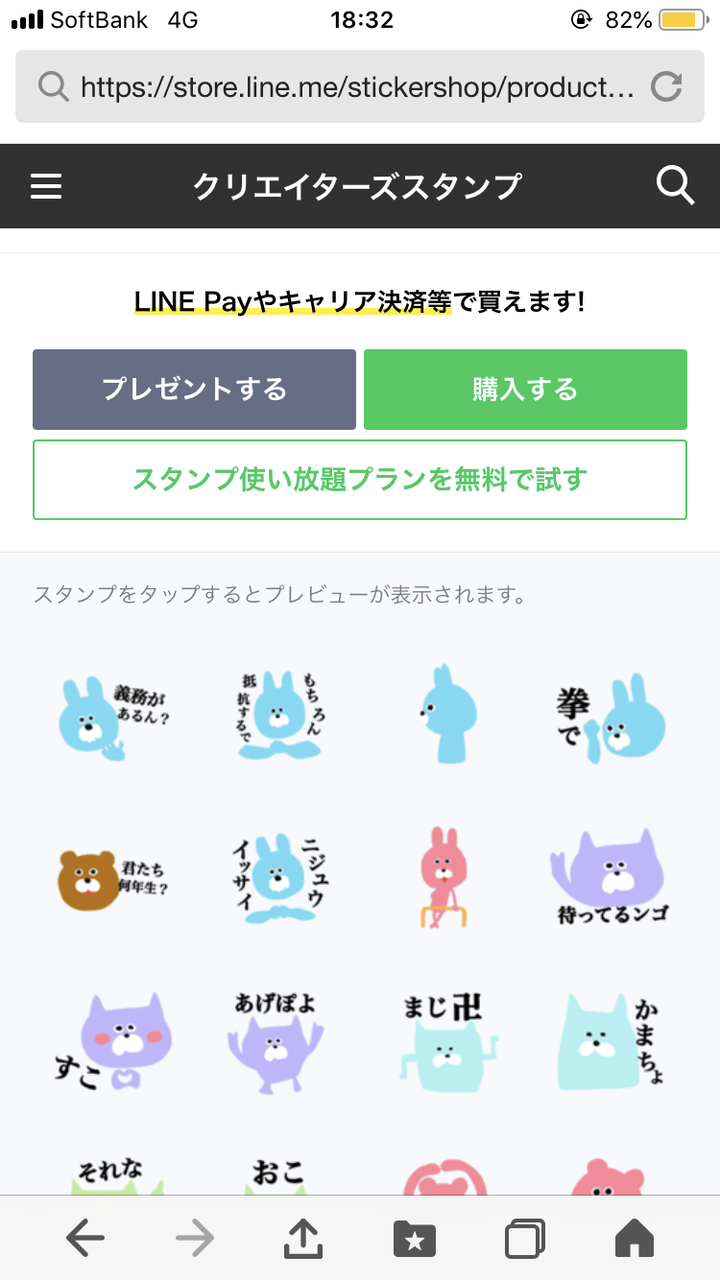Tap the magnifying glass in the address bar
720x1280 pixels.
[x=52, y=87]
